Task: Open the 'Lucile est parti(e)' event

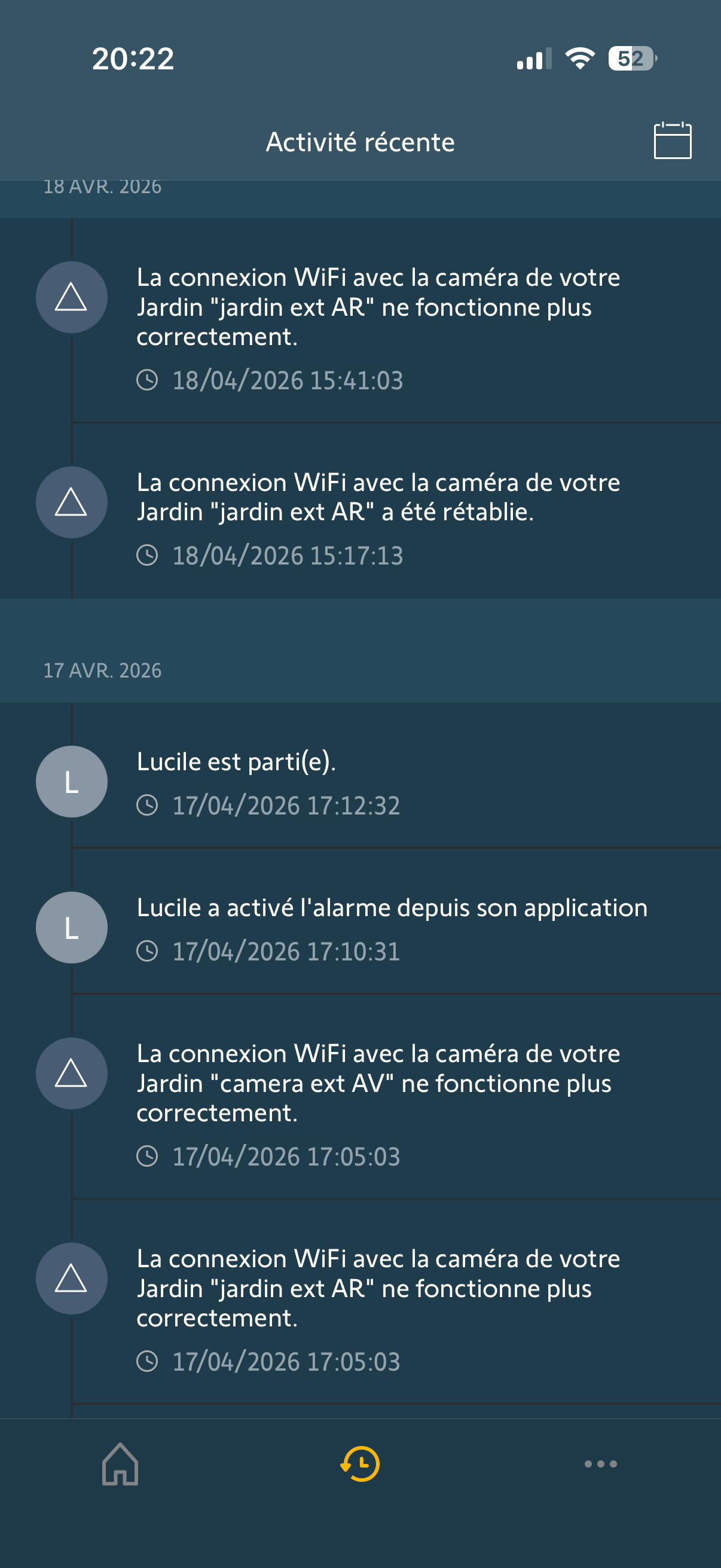Action: pyautogui.click(x=377, y=781)
